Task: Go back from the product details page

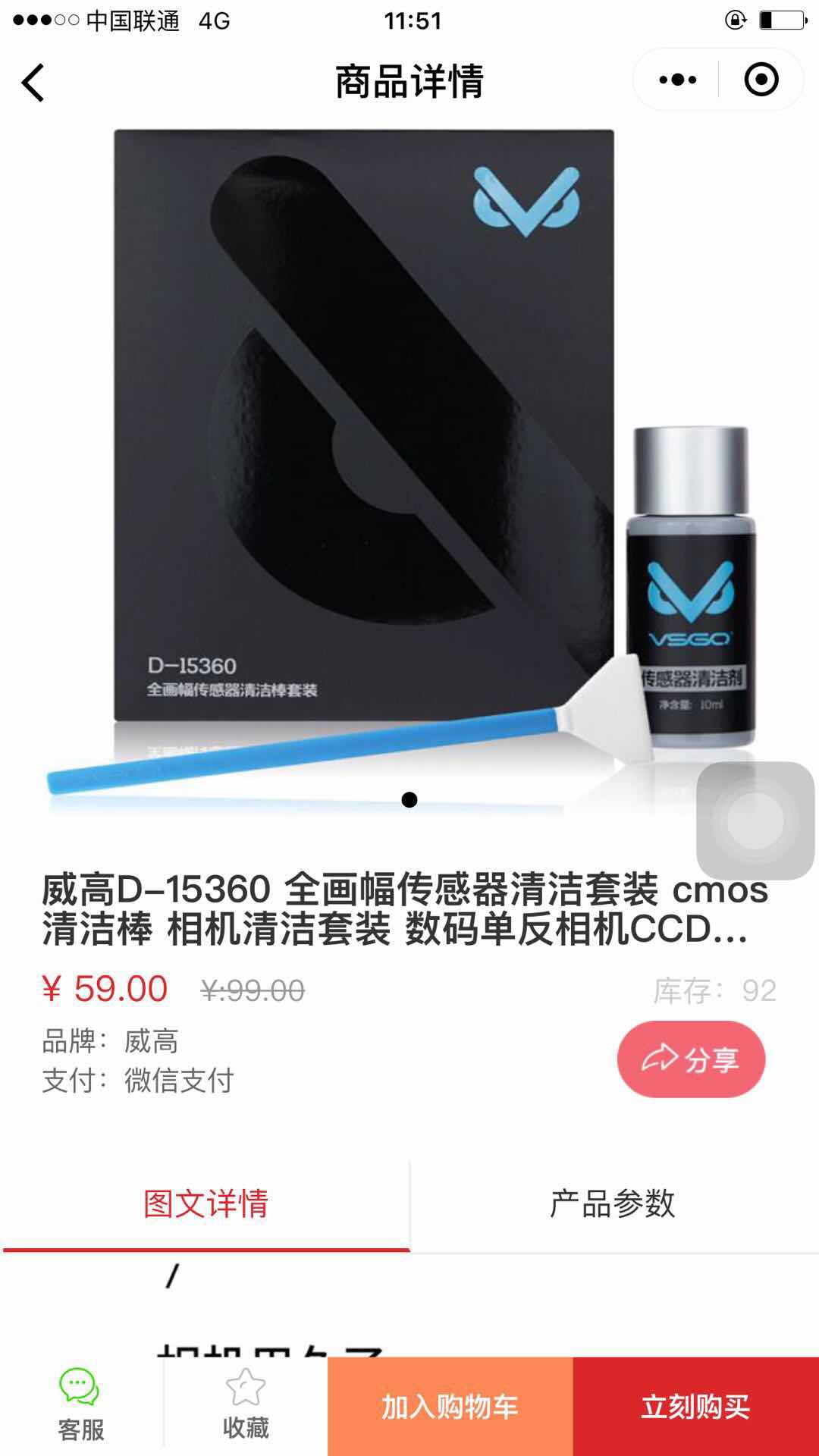Action: 33,82
